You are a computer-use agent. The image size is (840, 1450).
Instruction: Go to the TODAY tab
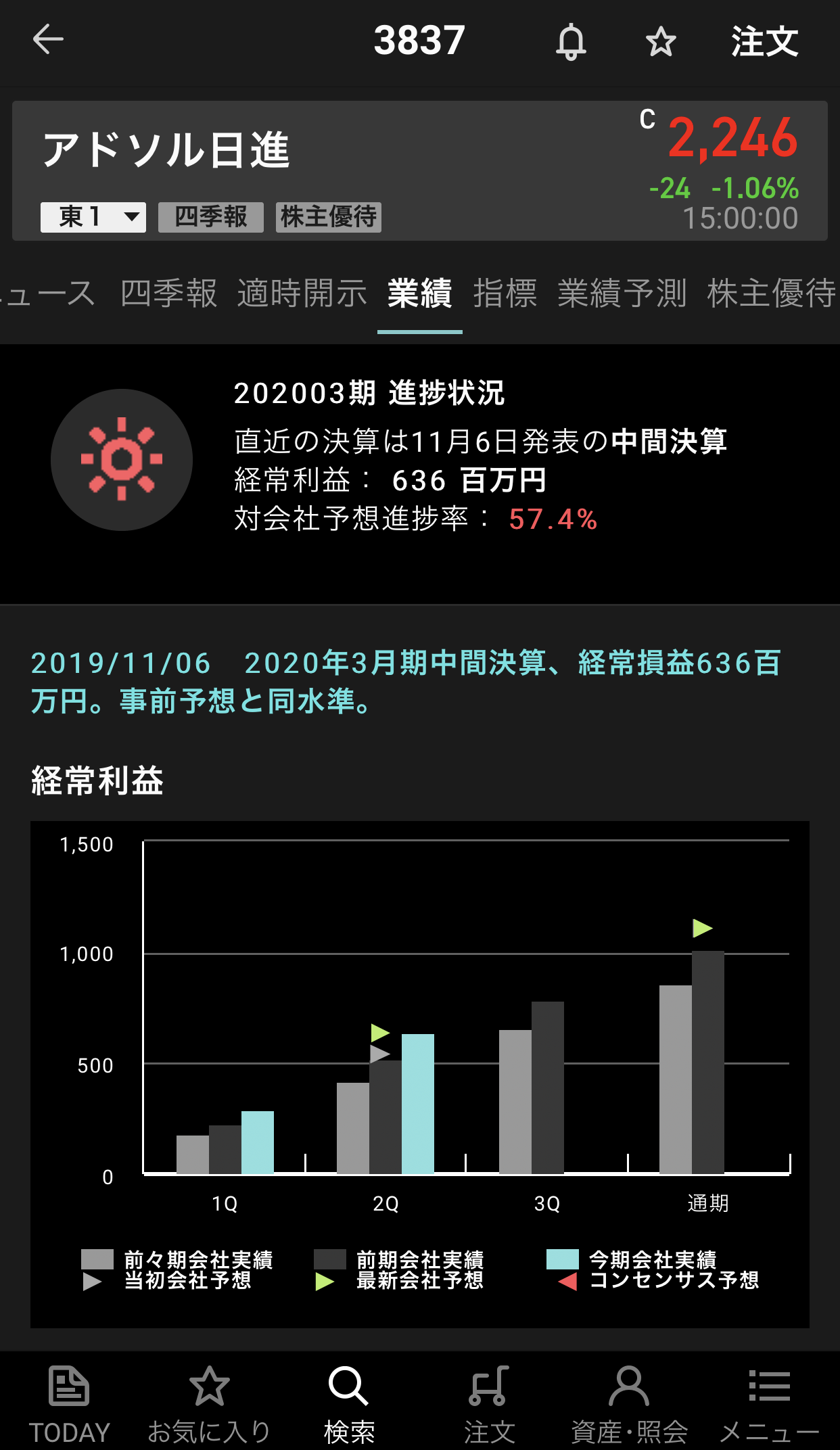tap(69, 1403)
